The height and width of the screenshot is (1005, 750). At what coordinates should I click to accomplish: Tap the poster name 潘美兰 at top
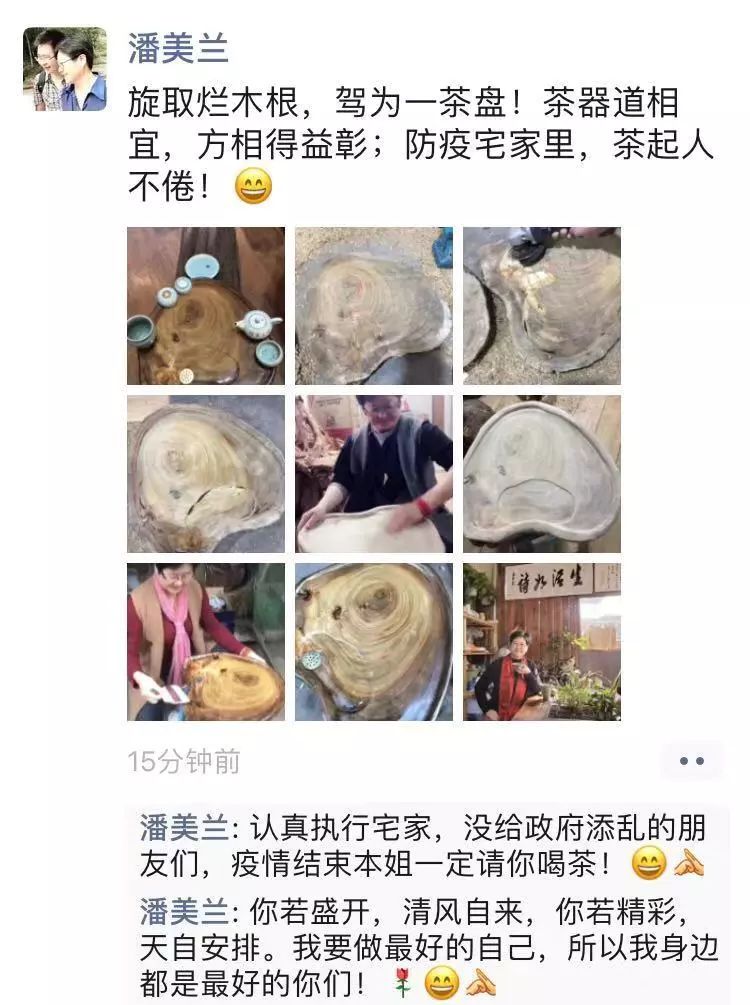click(178, 47)
